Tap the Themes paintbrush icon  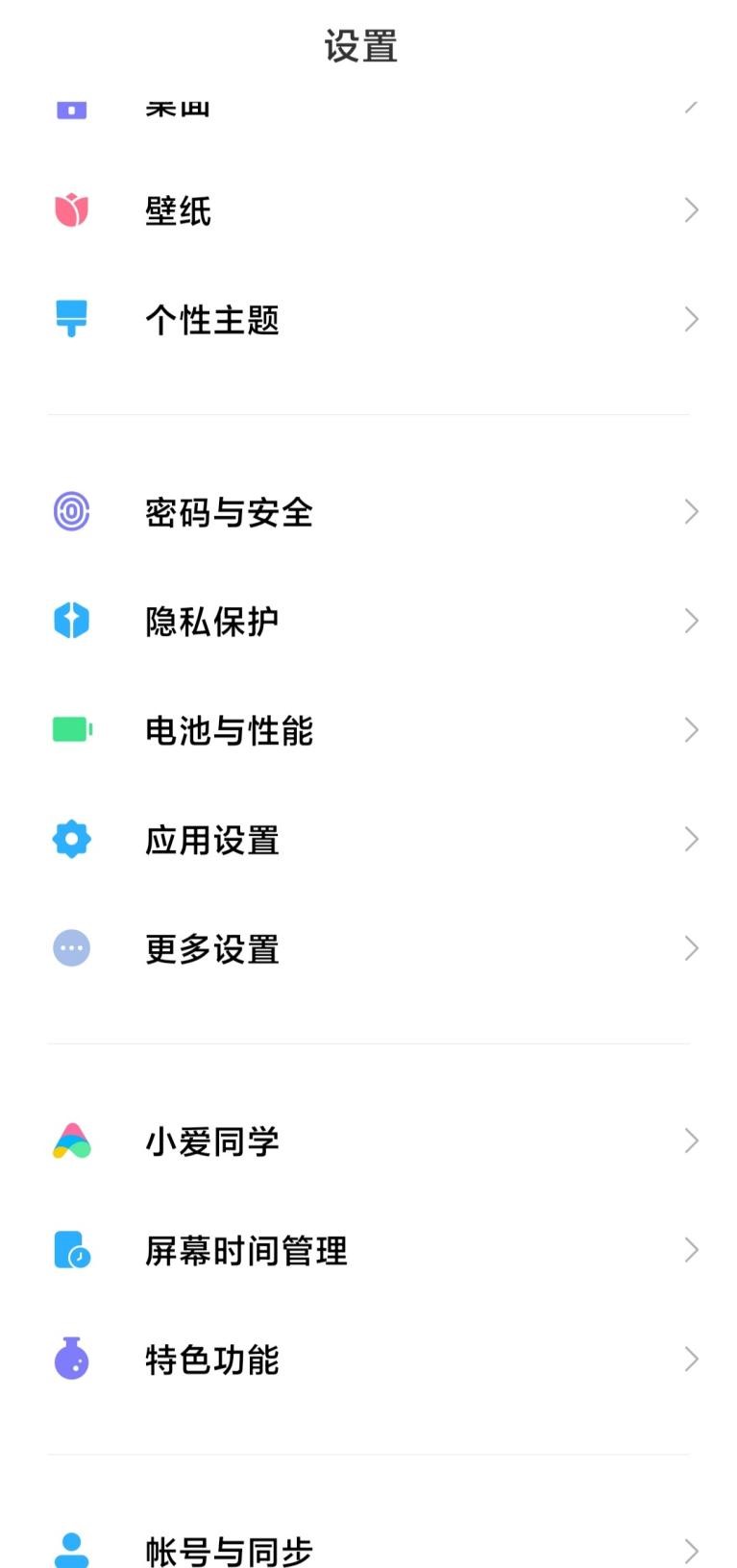[71, 319]
